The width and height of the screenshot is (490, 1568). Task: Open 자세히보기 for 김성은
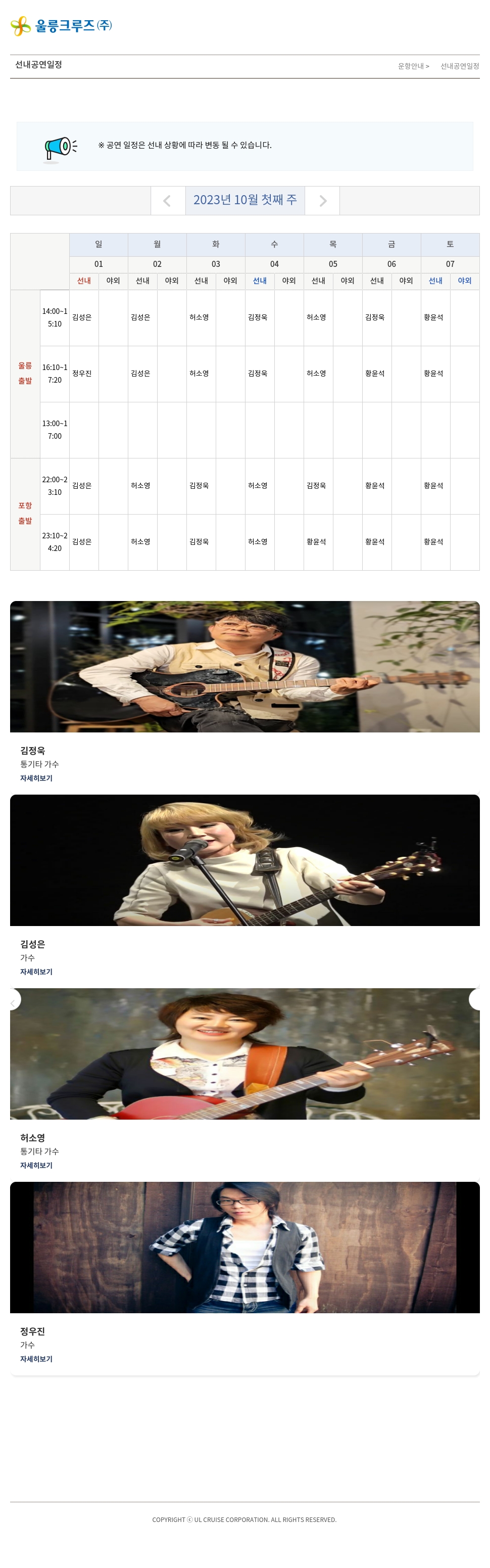(36, 972)
